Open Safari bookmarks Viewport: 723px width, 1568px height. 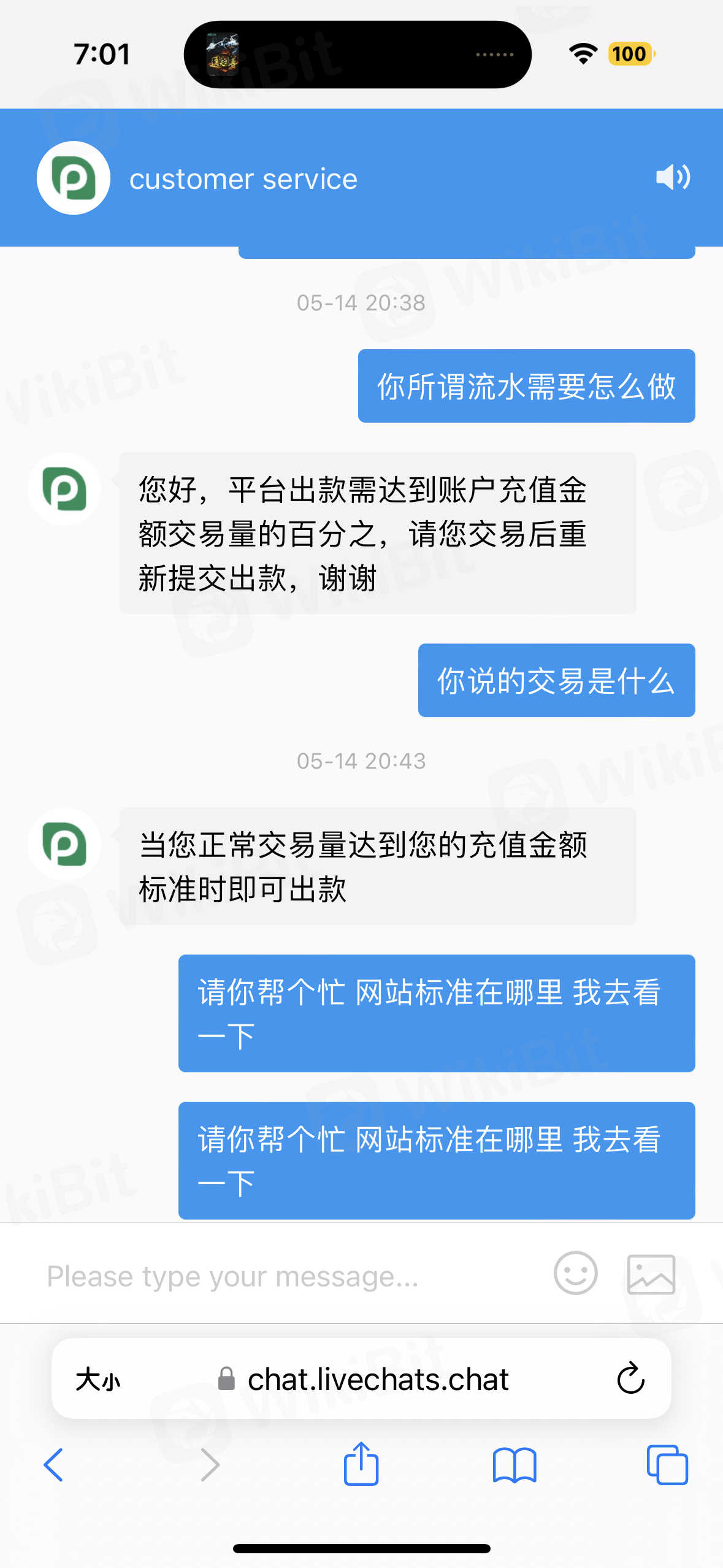click(x=514, y=1465)
